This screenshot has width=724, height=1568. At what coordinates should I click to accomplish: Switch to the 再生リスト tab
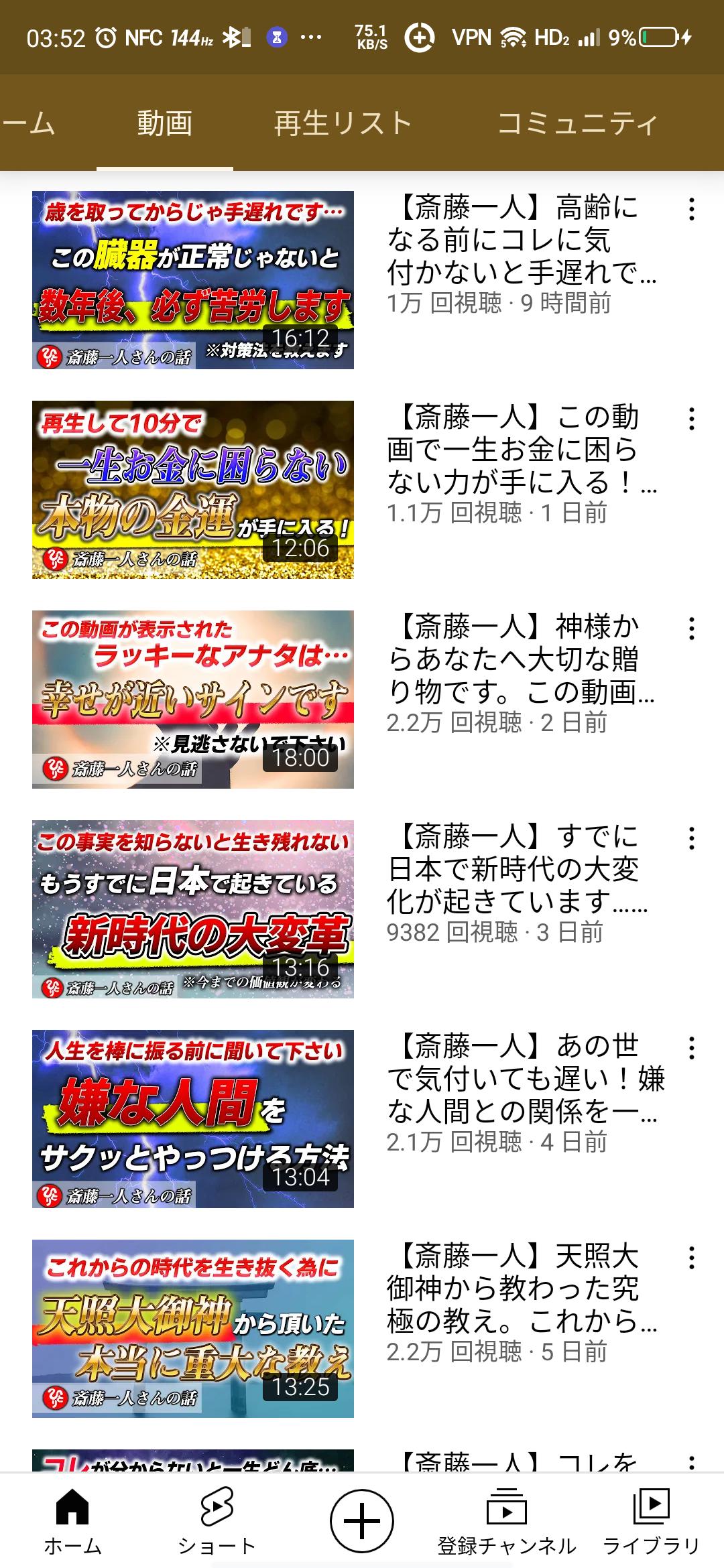343,123
